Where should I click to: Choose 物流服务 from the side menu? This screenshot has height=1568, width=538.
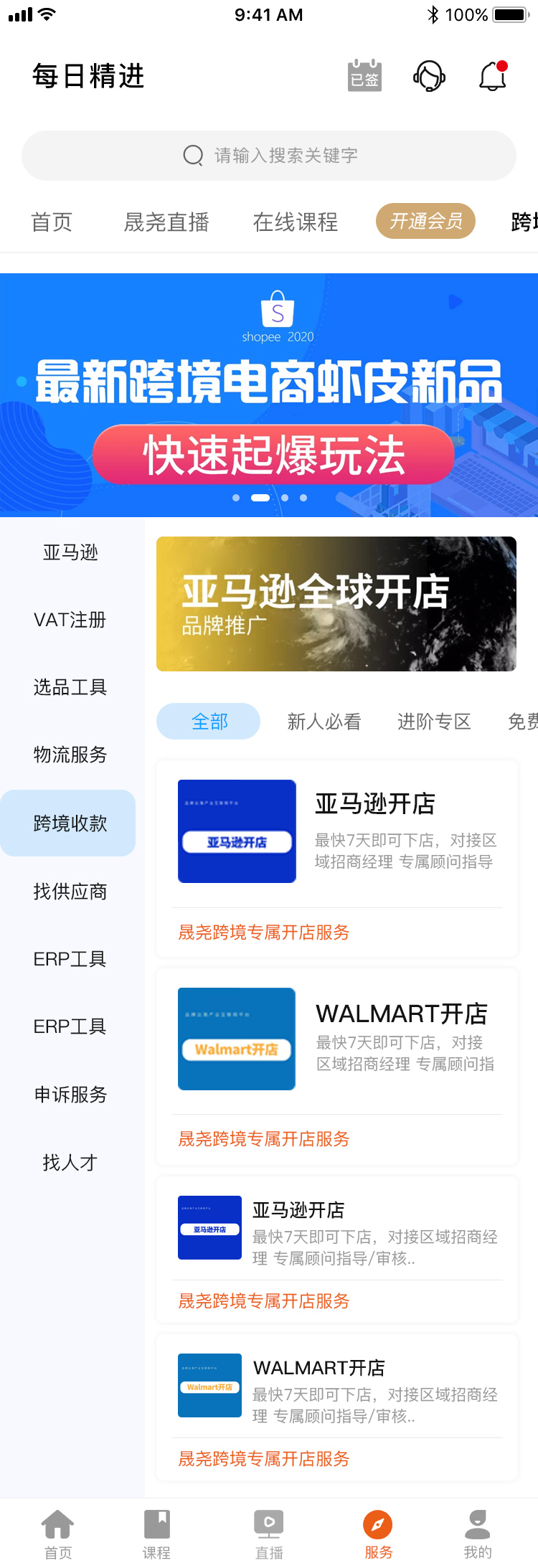tap(70, 755)
